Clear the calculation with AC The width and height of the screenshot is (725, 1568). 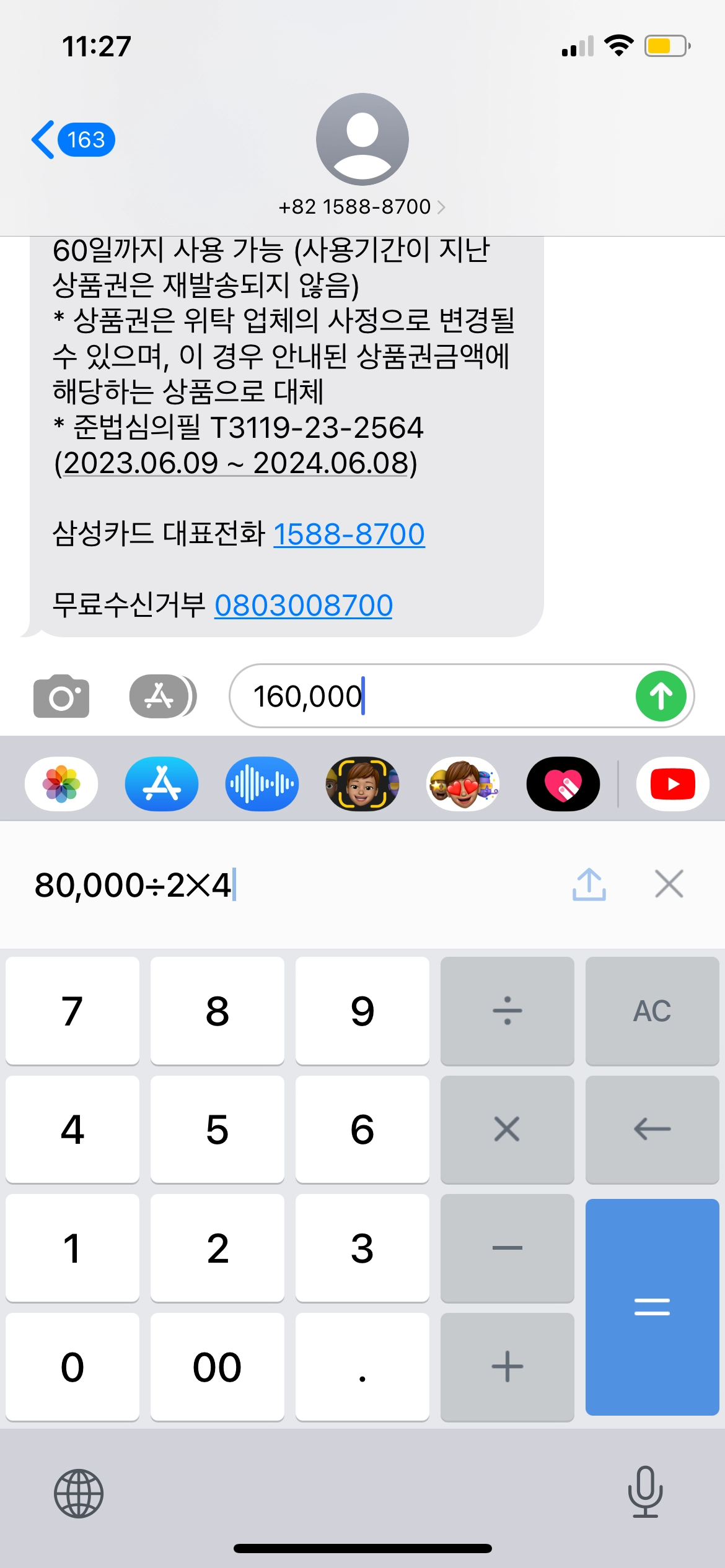(x=652, y=1011)
